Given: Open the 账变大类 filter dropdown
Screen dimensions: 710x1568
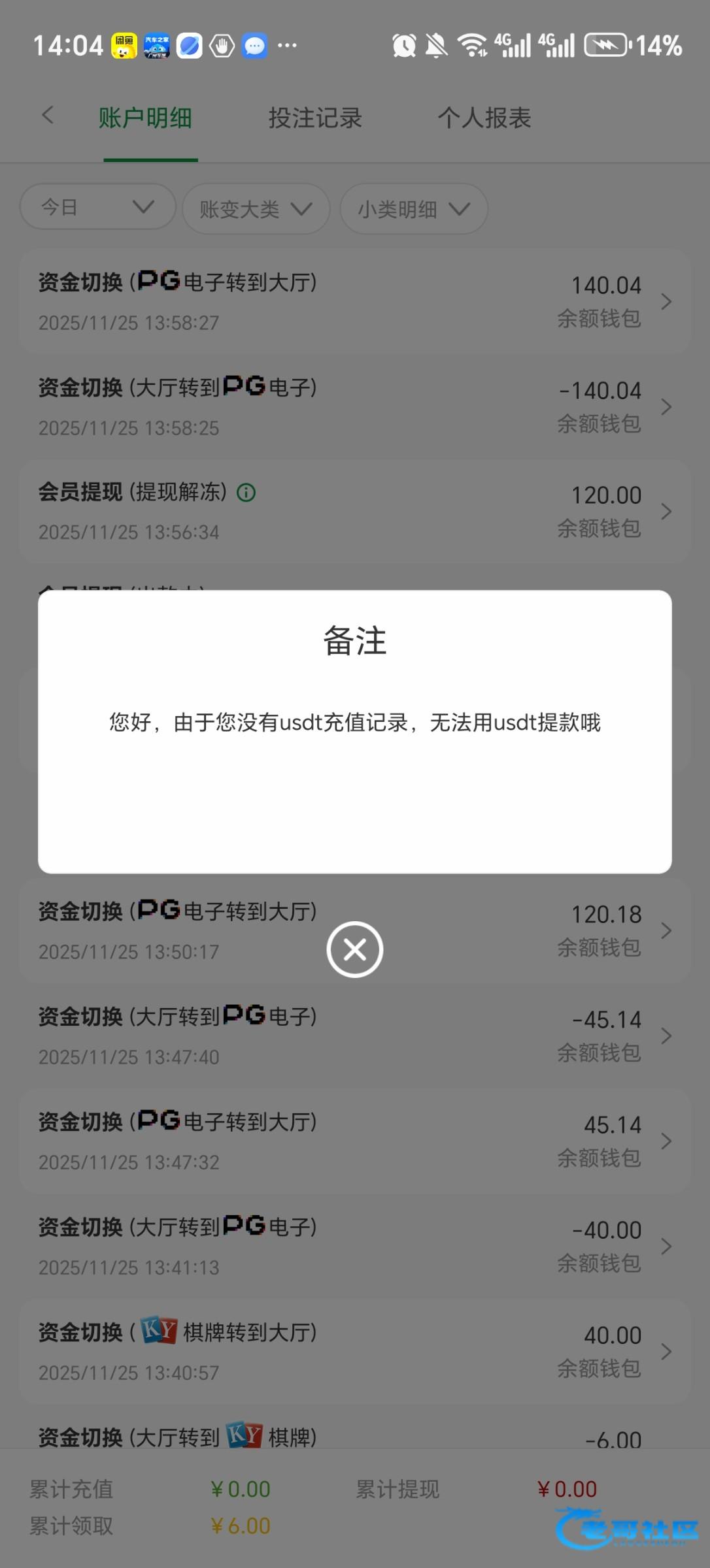Looking at the screenshot, I should click(x=256, y=209).
